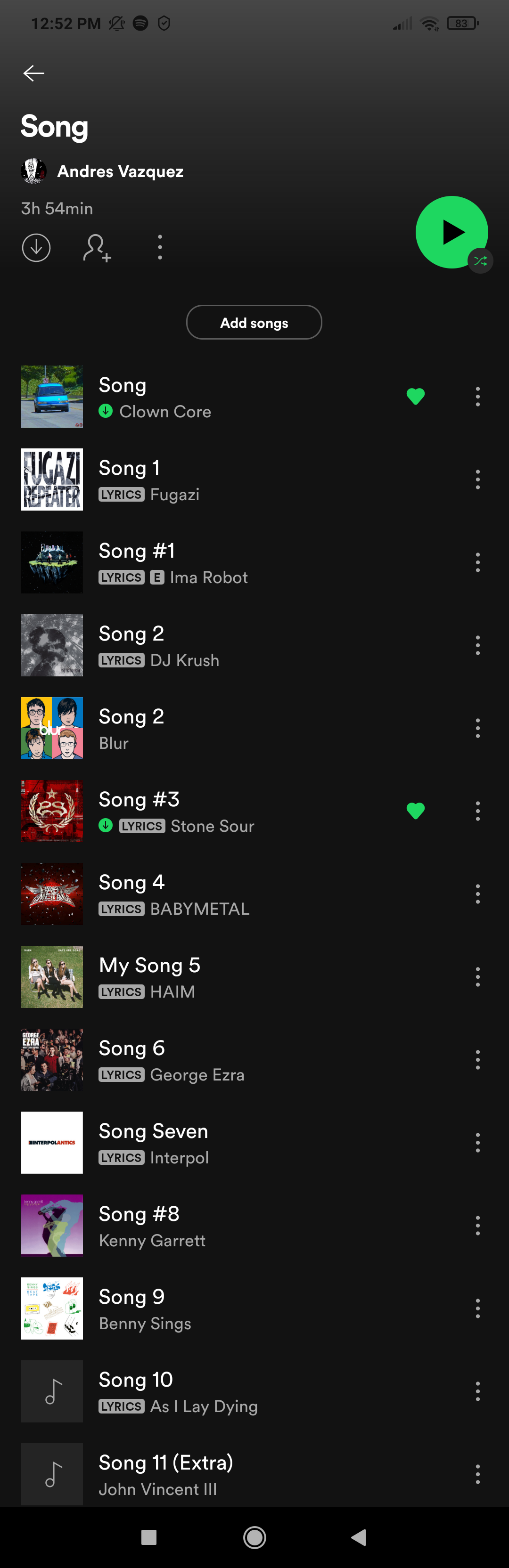Start playback with the green play button
This screenshot has width=509, height=1568.
[x=451, y=232]
